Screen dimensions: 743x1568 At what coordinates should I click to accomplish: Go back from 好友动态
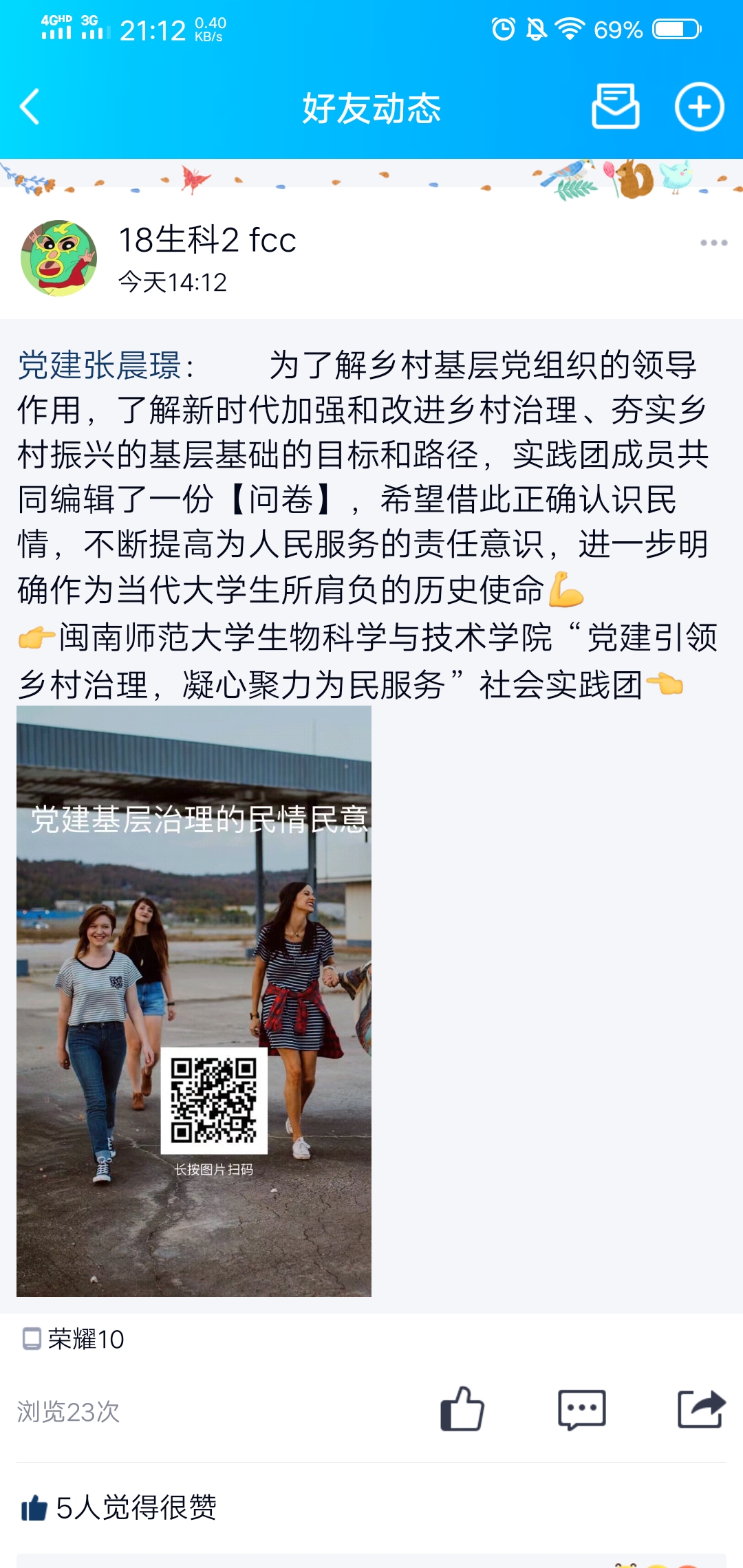30,107
